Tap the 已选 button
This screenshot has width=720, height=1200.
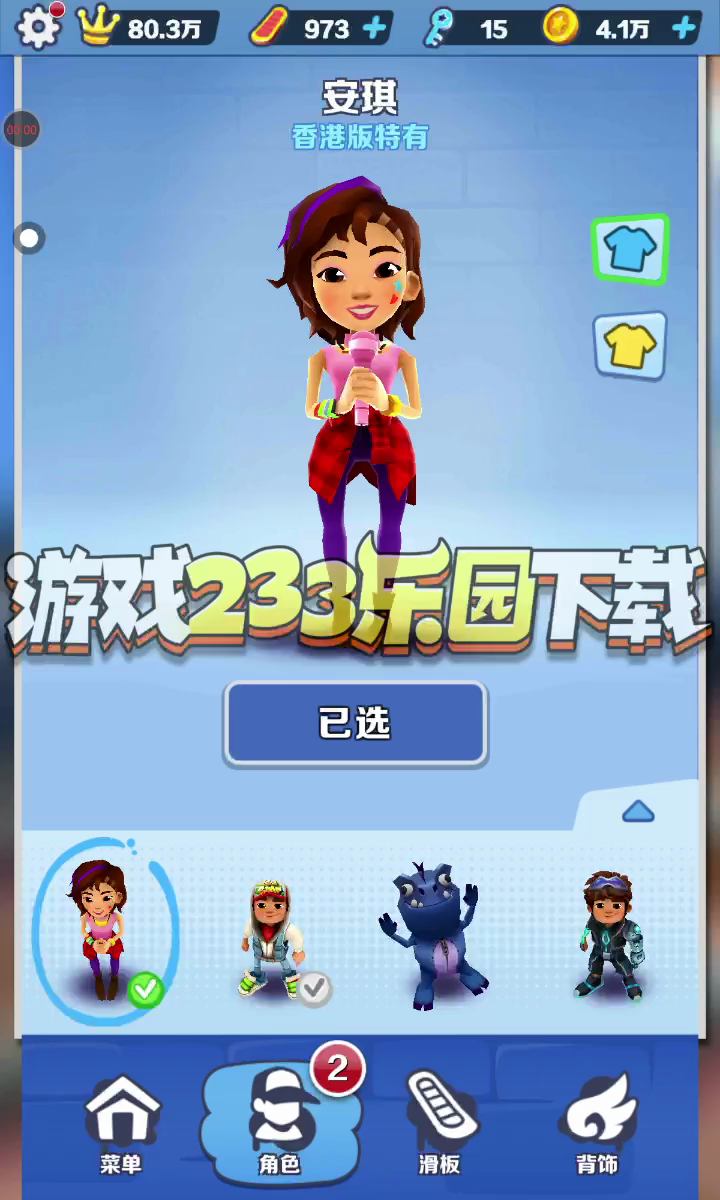[355, 724]
